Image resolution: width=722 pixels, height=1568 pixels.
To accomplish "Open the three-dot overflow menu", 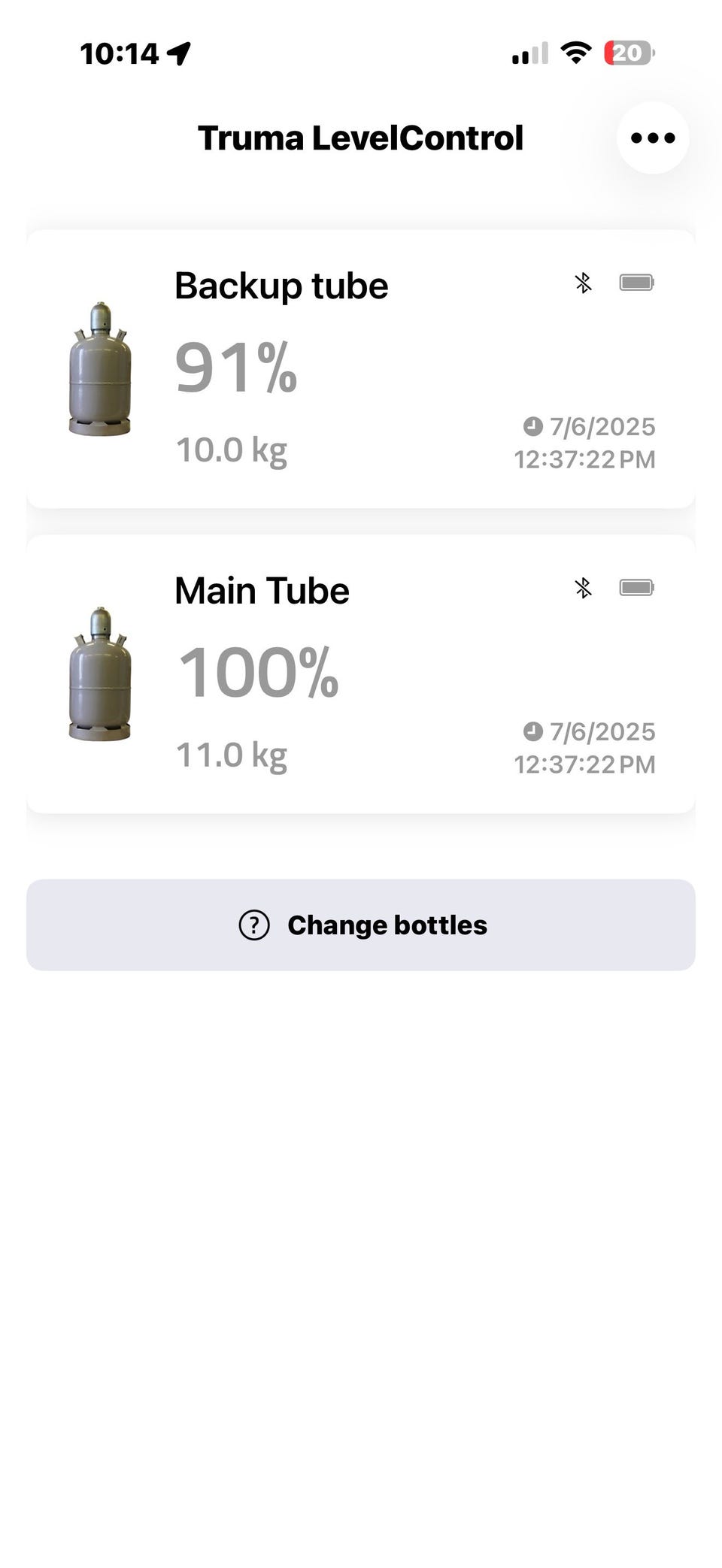I will [653, 138].
